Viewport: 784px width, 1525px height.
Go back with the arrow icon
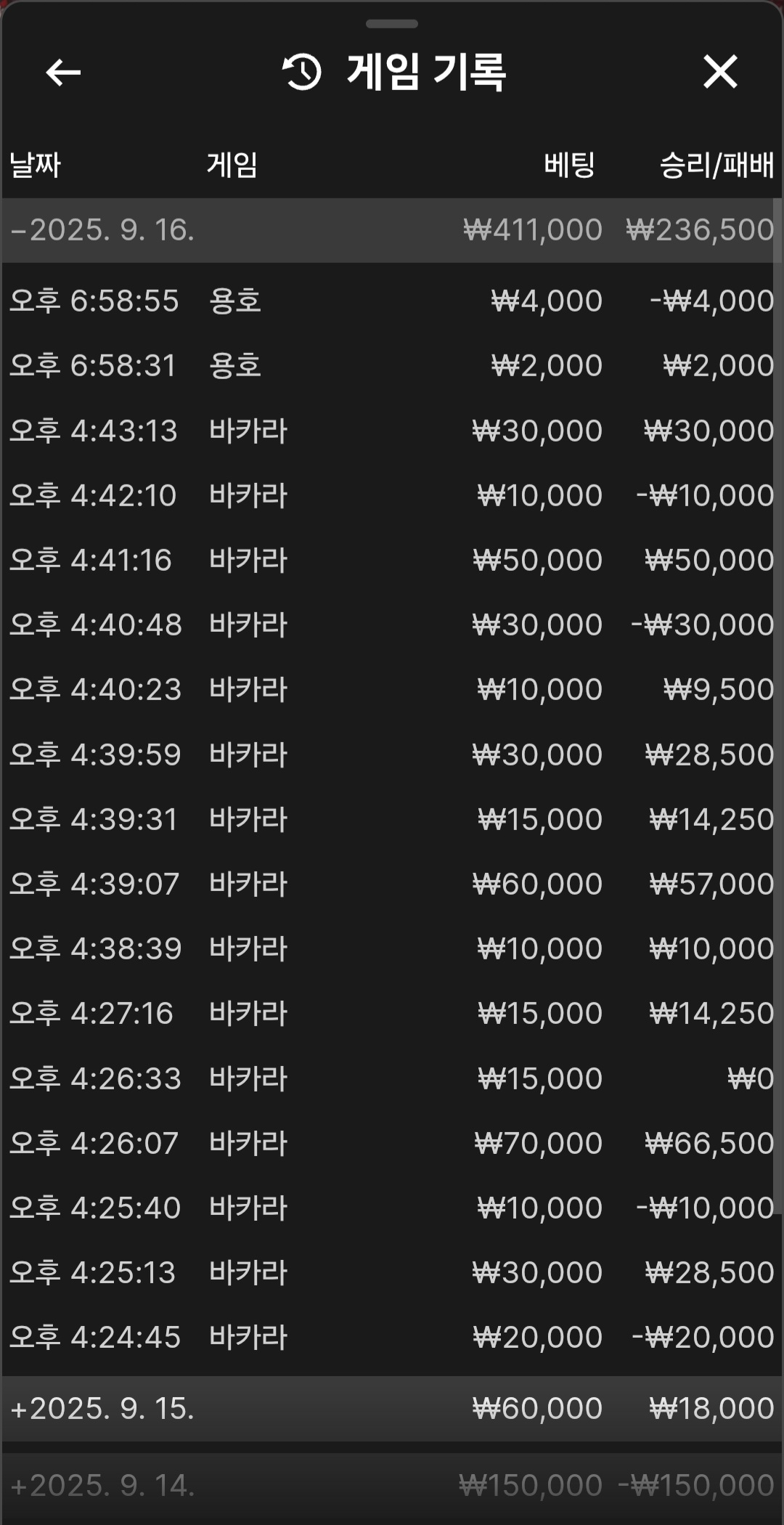(x=63, y=72)
